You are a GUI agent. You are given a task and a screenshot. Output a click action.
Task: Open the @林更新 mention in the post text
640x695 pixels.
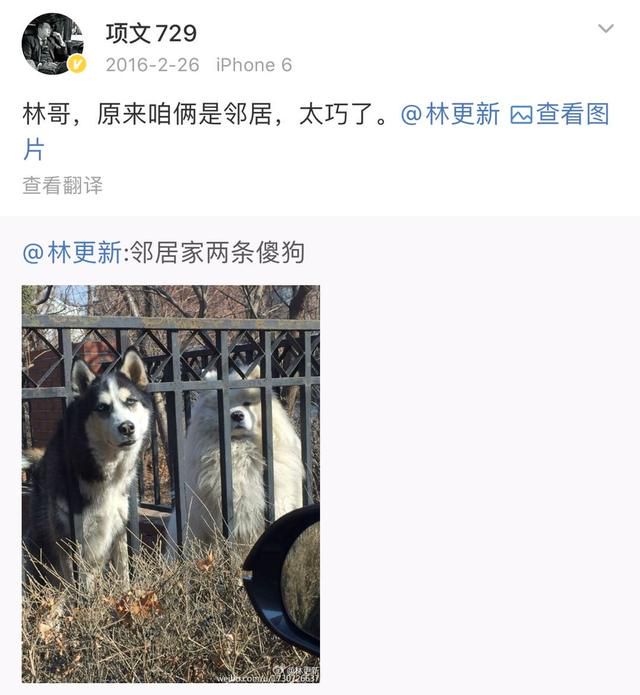tap(450, 114)
